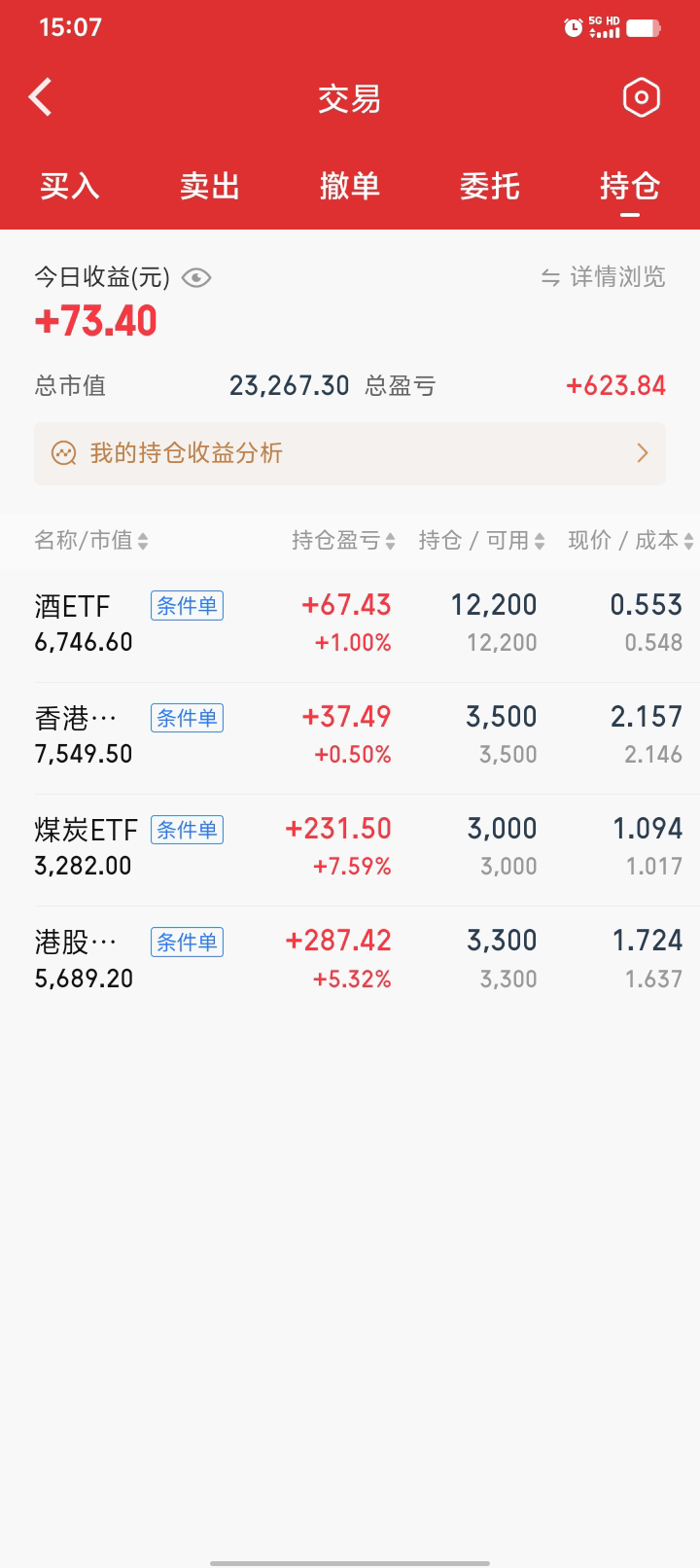The height and width of the screenshot is (1568, 700).
Task: Sort holdings by 名称/市值
Action: coord(91,541)
